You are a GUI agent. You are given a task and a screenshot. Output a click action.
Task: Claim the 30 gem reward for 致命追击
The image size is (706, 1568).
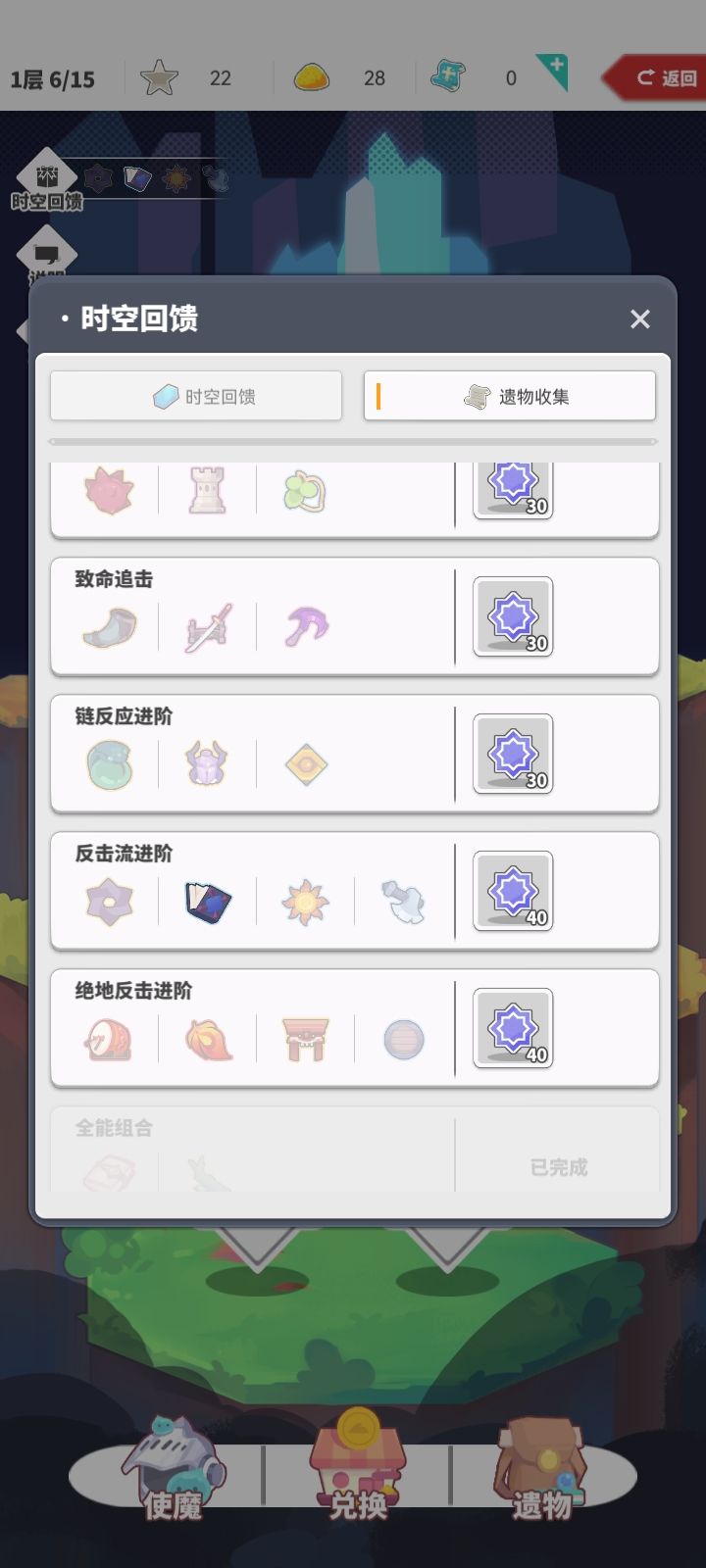click(x=512, y=617)
